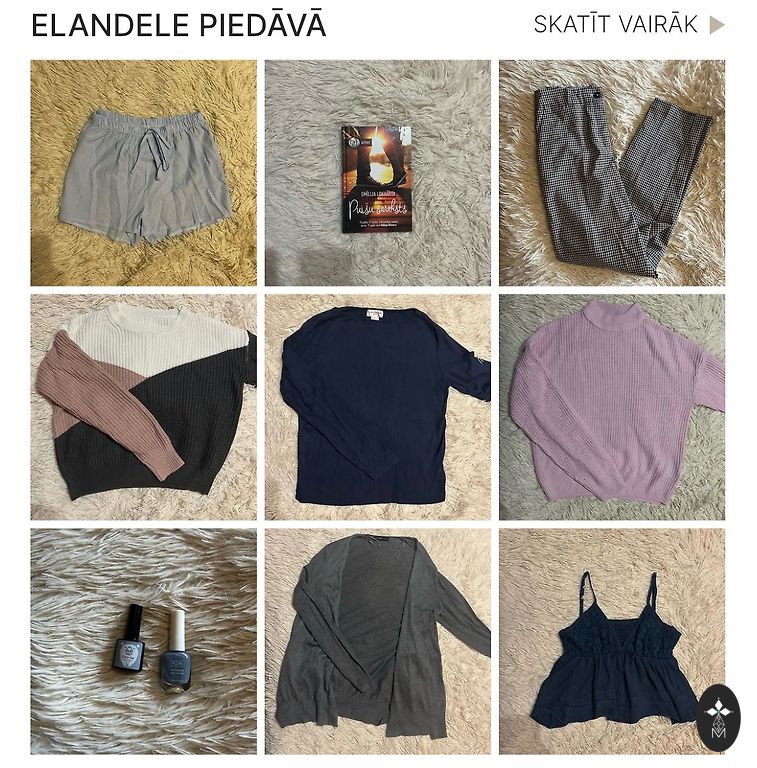View the book listing
757x768 pixels.
(377, 173)
